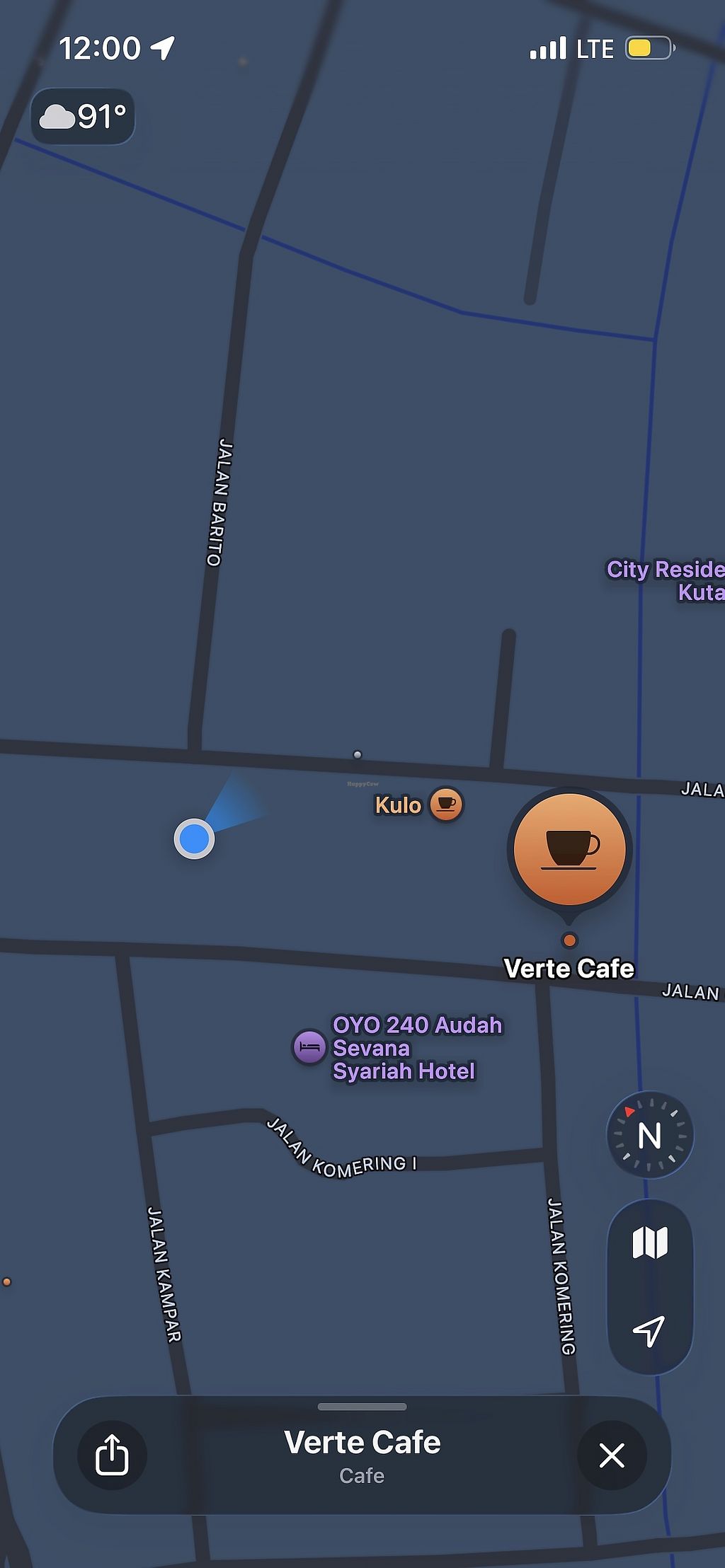Open the weather badge showing 91°
This screenshot has width=725, height=1568.
coord(83,117)
